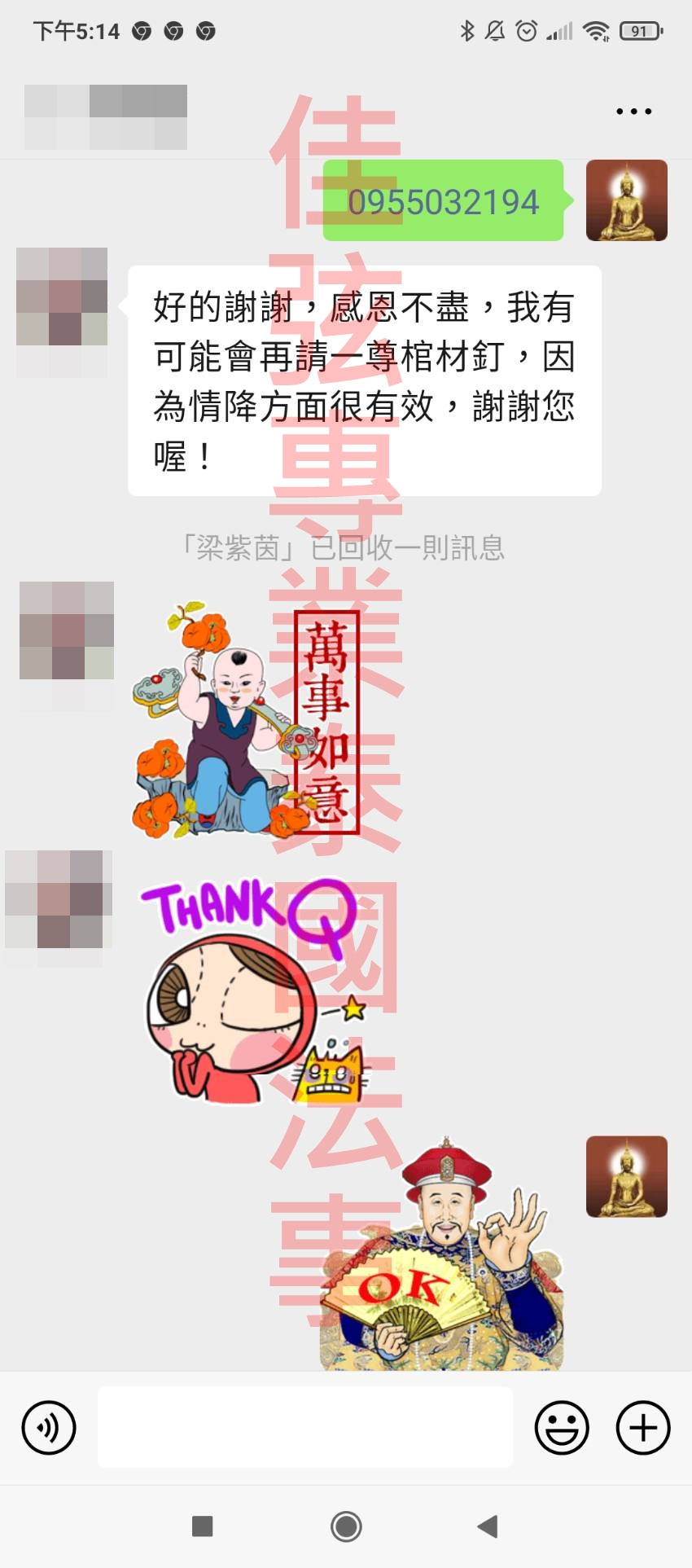This screenshot has height=1568, width=692.
Task: Open the three-dot chat options menu
Action: click(x=633, y=112)
